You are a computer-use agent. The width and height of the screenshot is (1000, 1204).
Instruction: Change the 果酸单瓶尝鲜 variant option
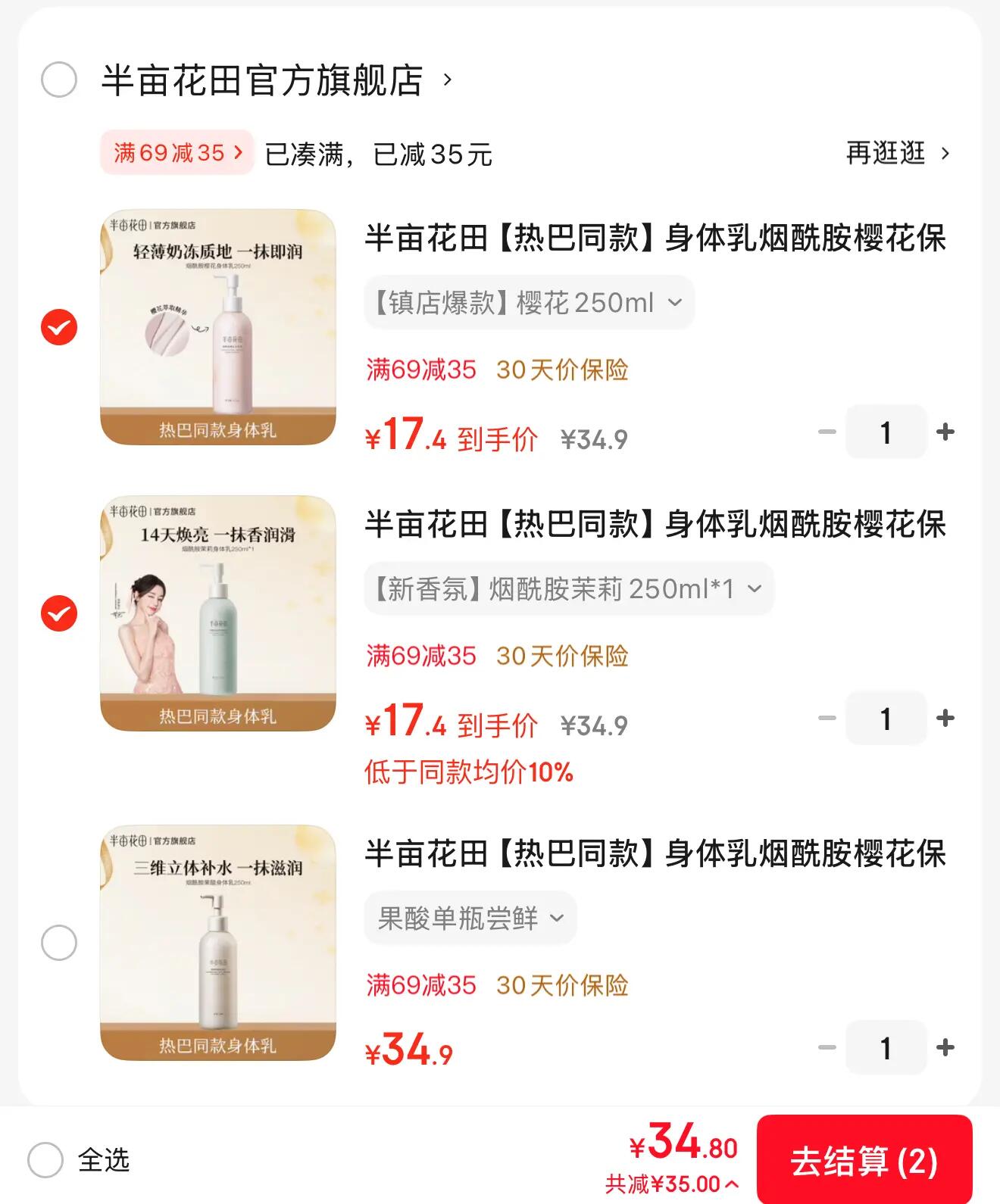tap(470, 919)
